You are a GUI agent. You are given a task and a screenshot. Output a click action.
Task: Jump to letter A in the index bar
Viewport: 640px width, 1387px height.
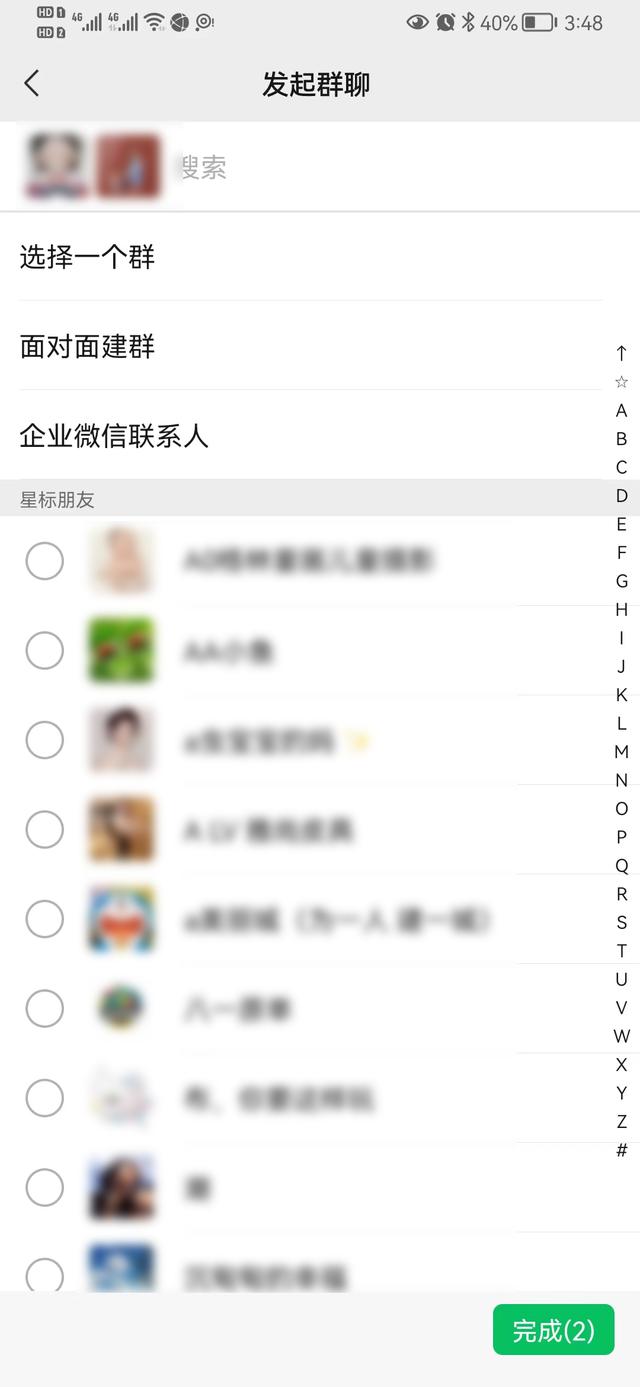621,410
